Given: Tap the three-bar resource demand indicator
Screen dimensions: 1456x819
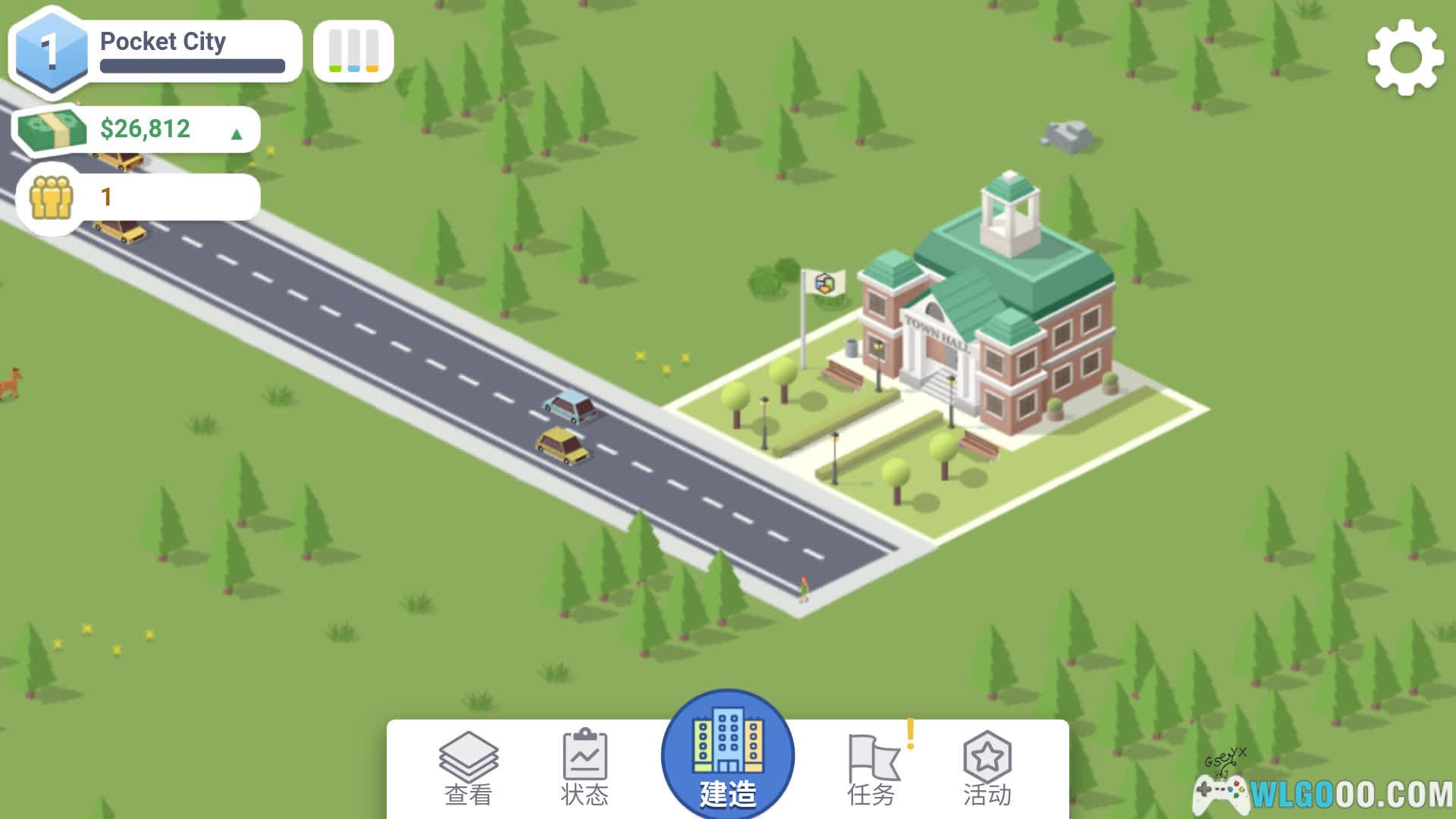Looking at the screenshot, I should 353,51.
